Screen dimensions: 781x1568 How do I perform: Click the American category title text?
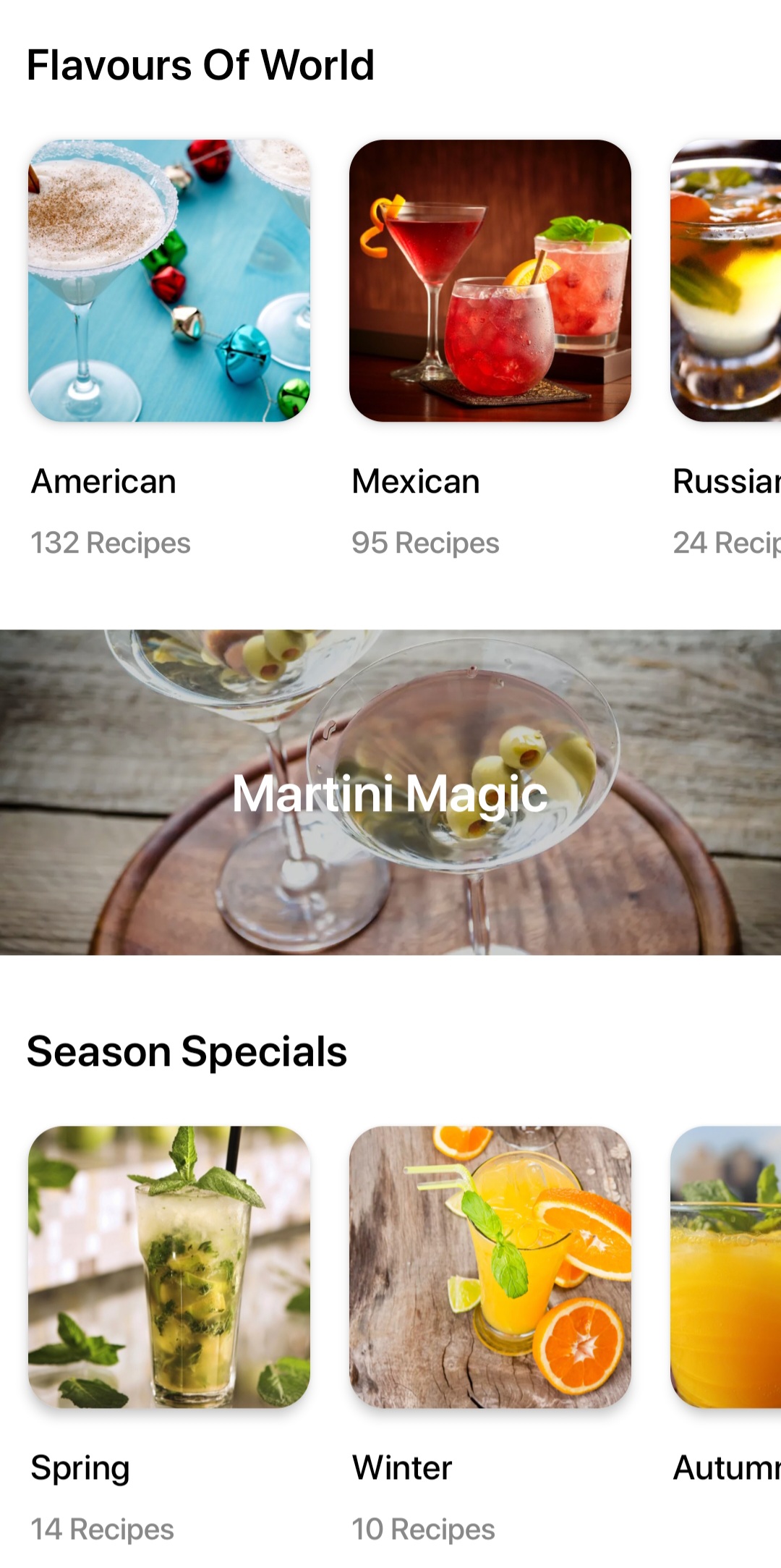[103, 480]
